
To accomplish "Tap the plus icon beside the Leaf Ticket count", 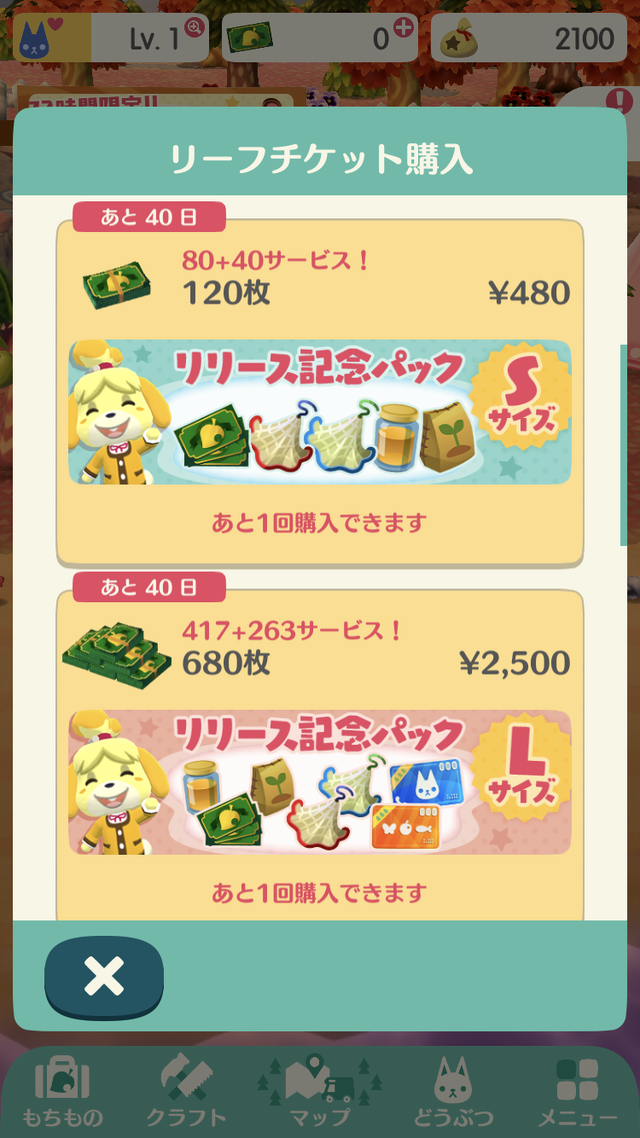I will tap(404, 28).
